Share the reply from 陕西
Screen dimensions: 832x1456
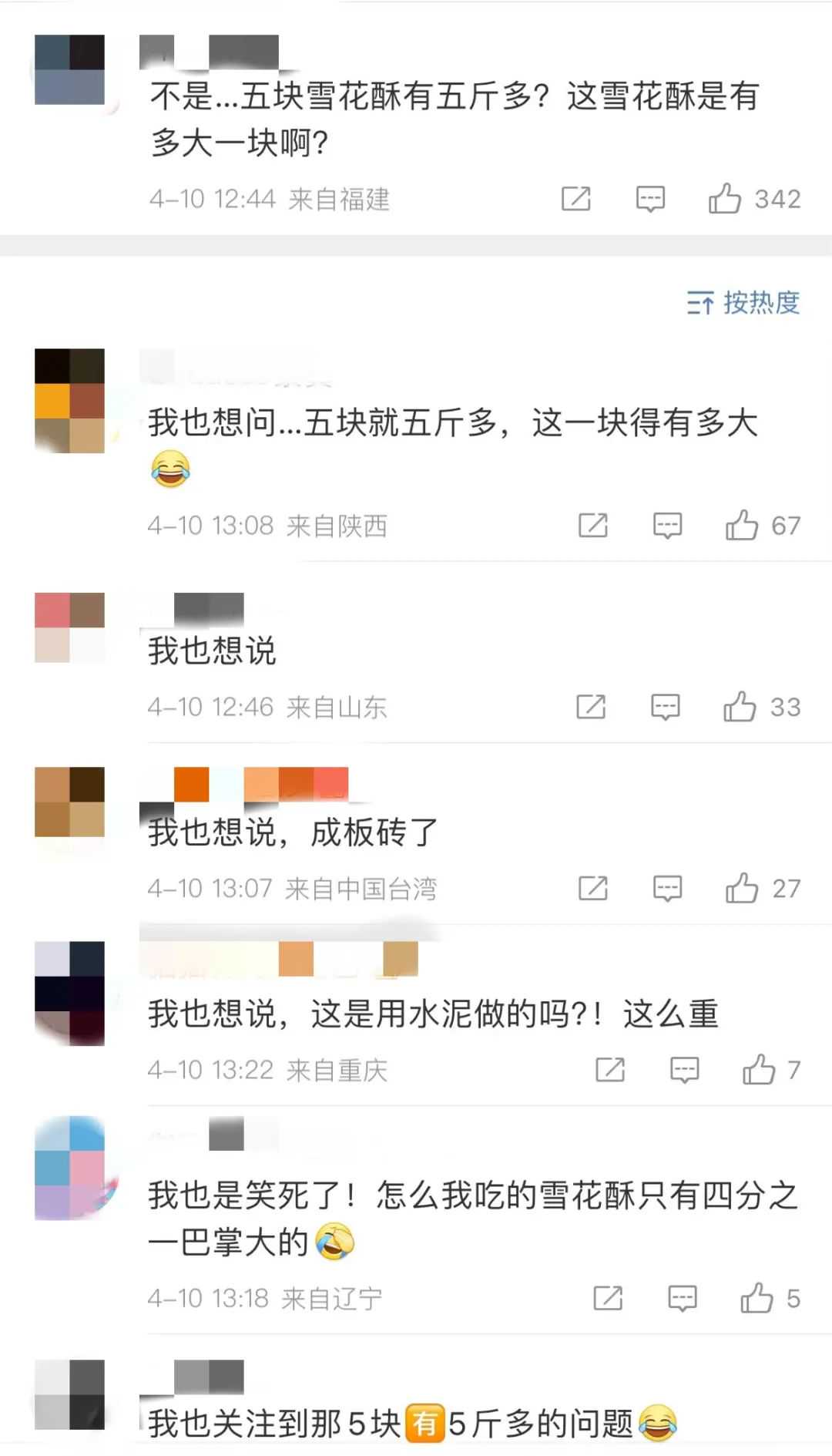593,526
